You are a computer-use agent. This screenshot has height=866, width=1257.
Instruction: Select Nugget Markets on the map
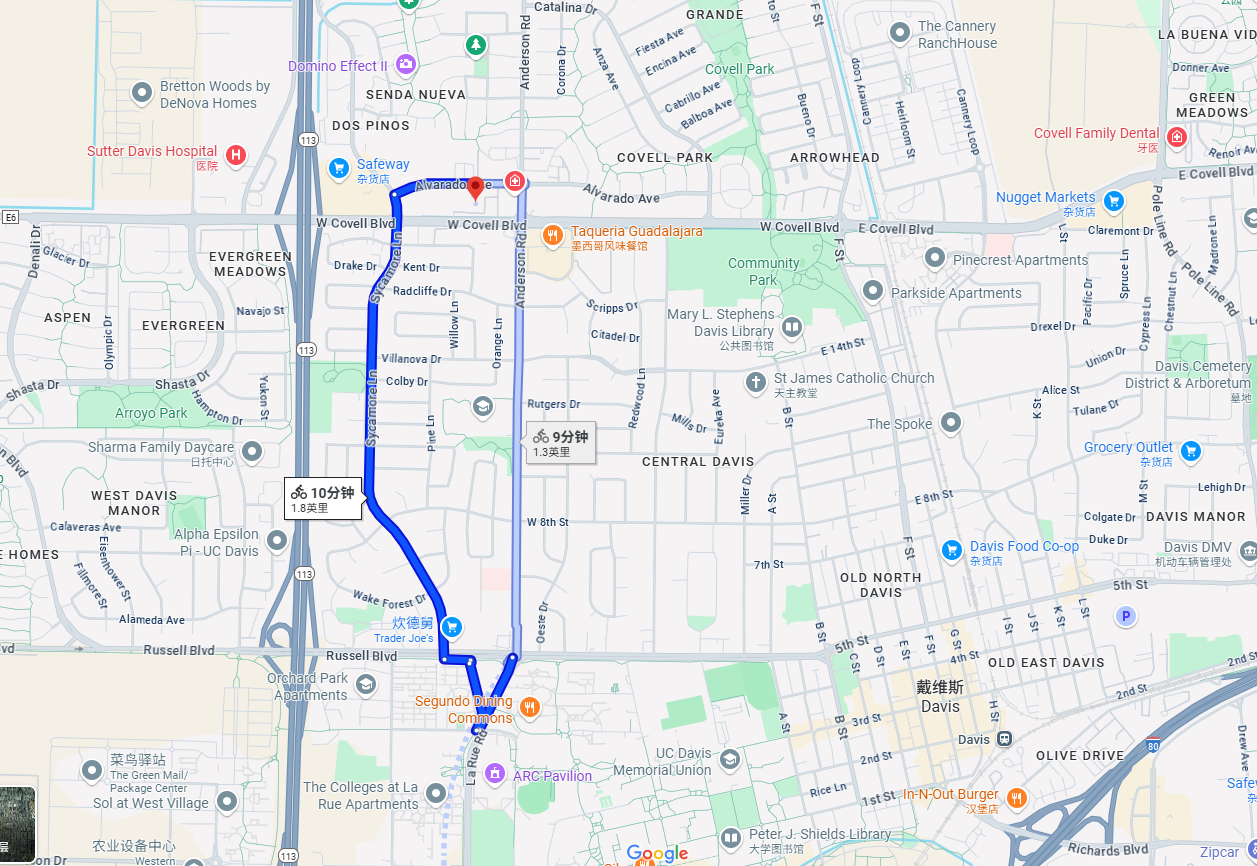[x=1112, y=202]
